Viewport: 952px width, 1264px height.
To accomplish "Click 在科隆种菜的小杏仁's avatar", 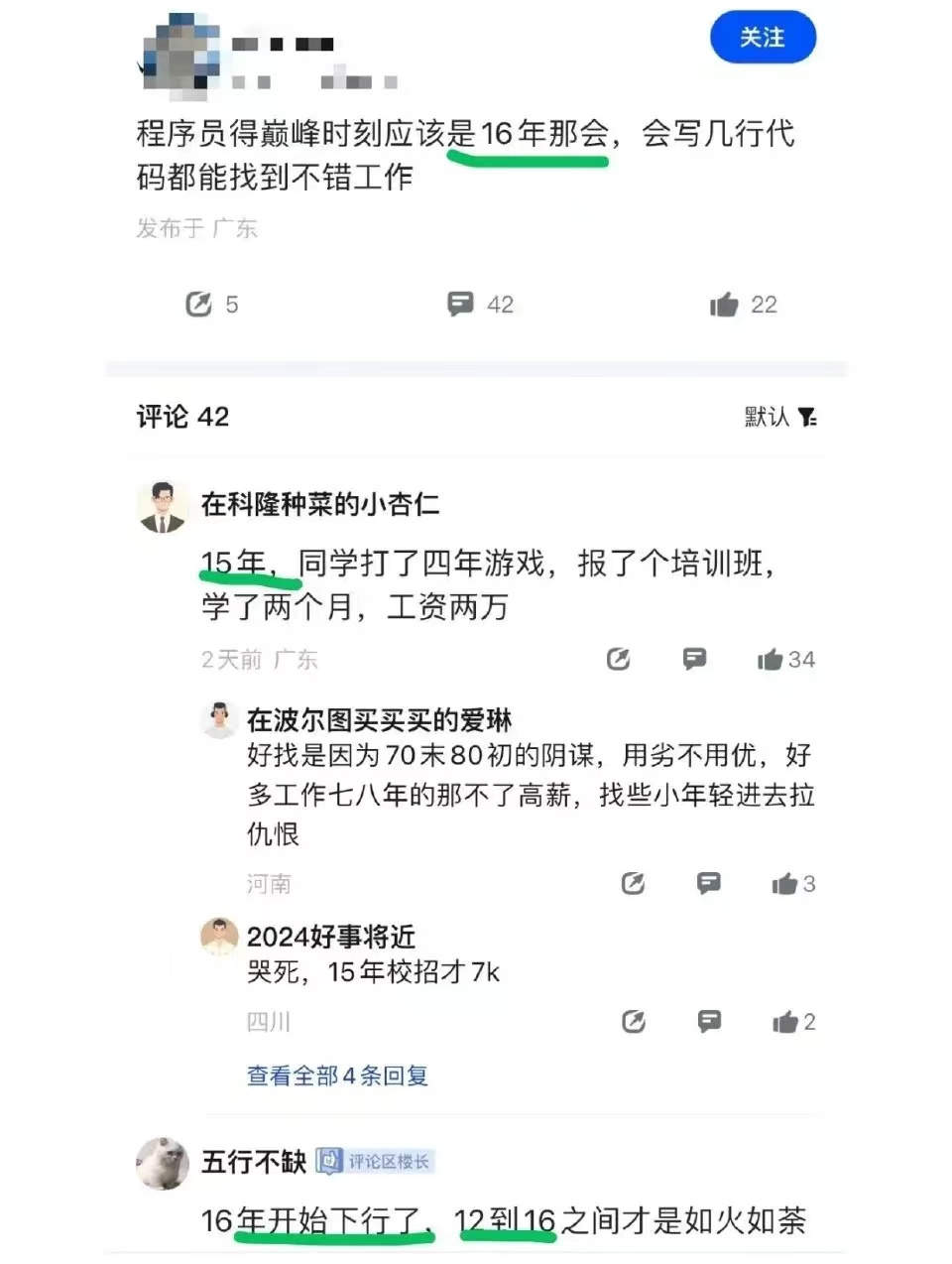I will point(164,506).
